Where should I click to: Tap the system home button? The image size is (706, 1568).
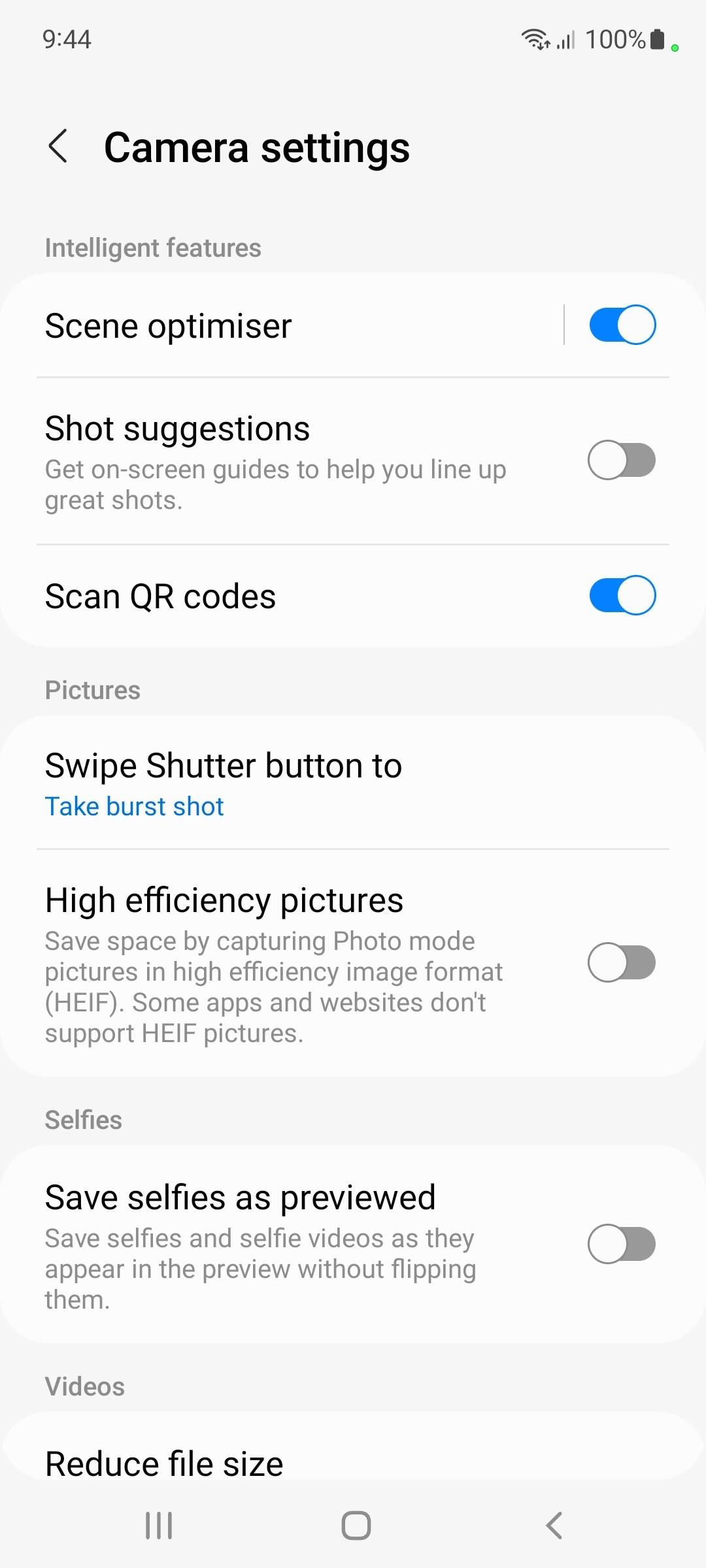(356, 1526)
